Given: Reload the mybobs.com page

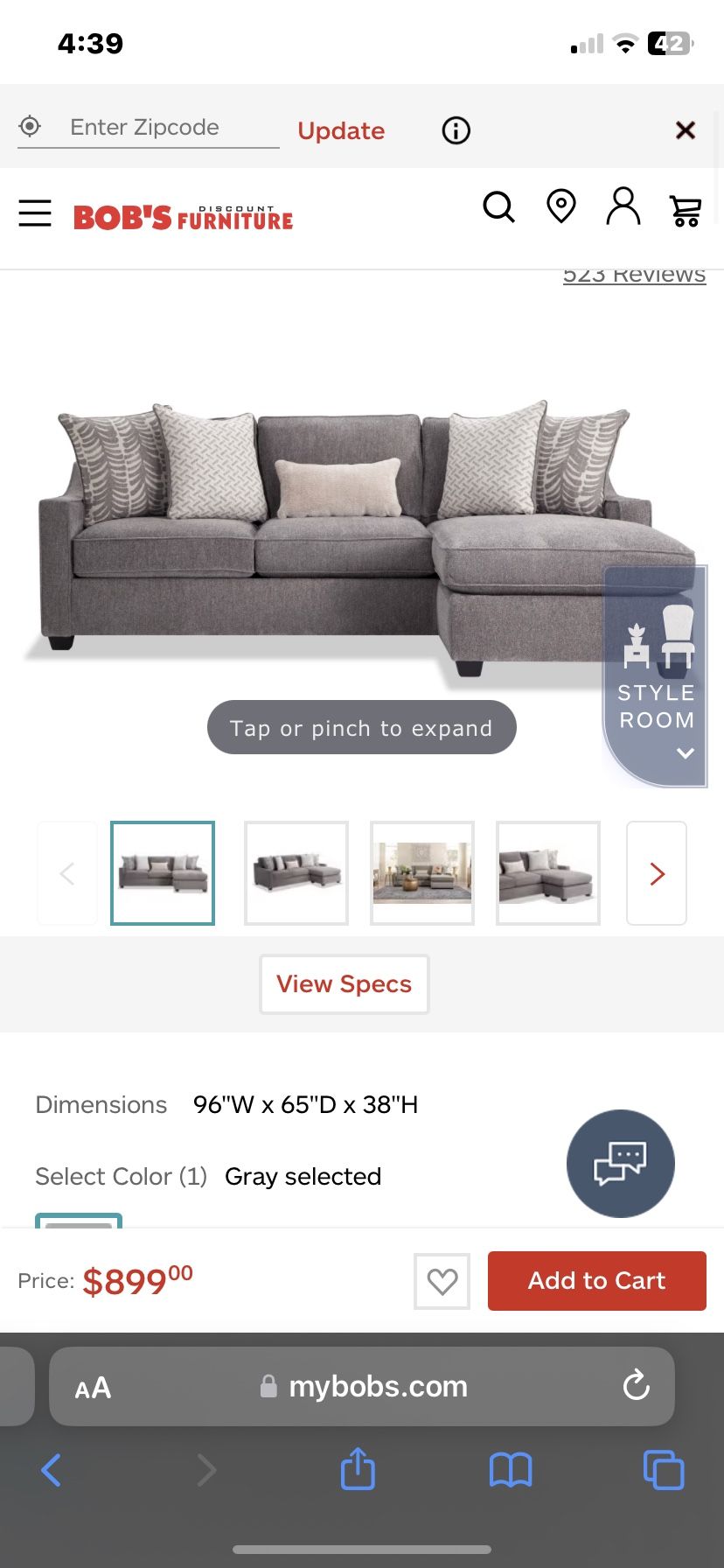Looking at the screenshot, I should coord(636,1386).
